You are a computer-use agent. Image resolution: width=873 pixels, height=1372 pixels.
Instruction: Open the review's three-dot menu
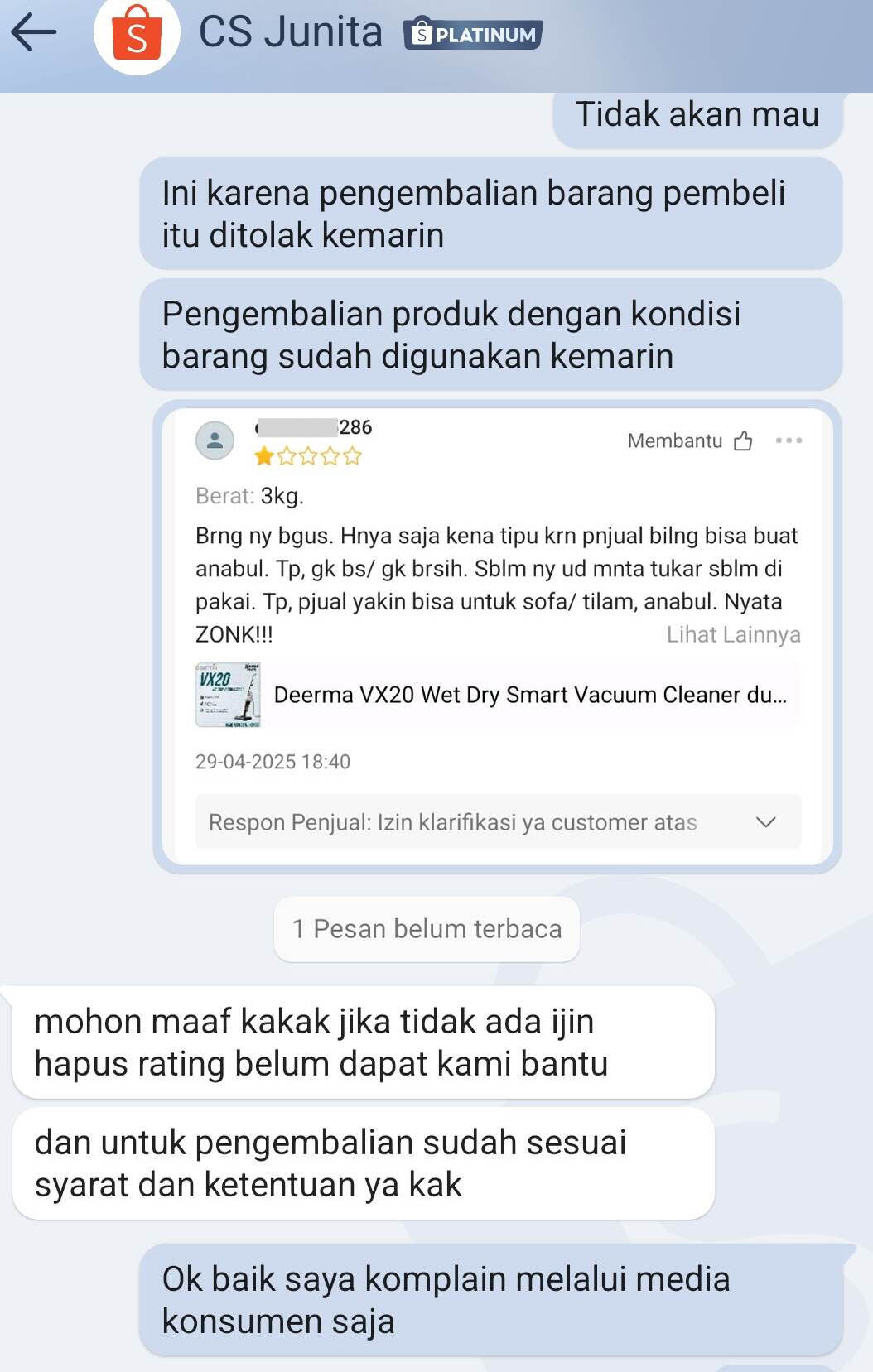789,440
